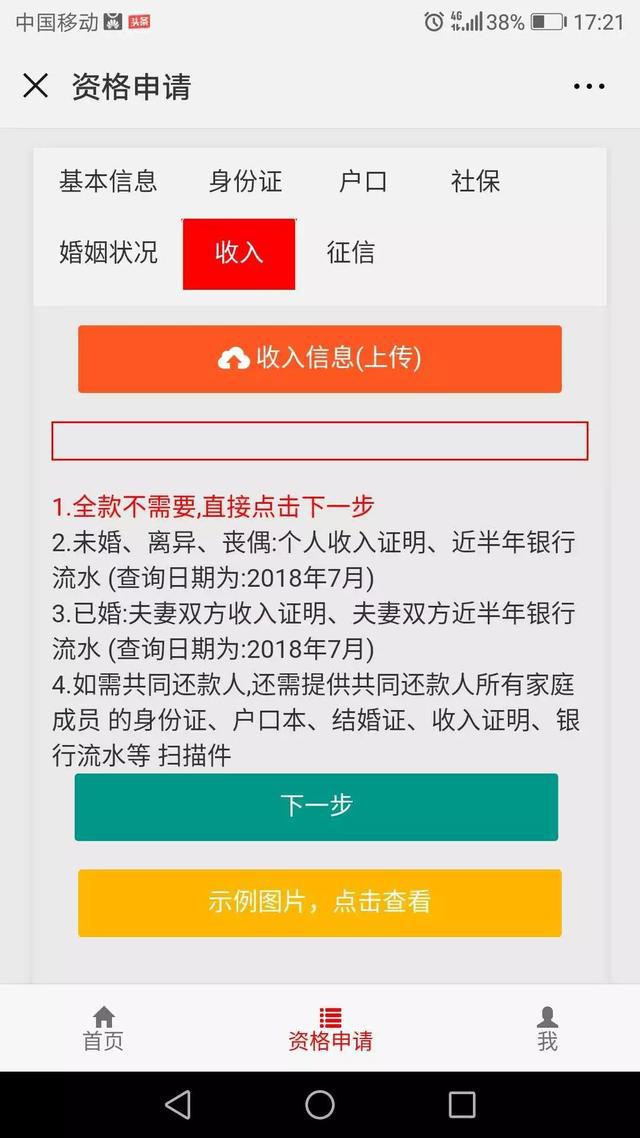
Task: Switch to the 基本信息 tab
Action: [x=108, y=182]
